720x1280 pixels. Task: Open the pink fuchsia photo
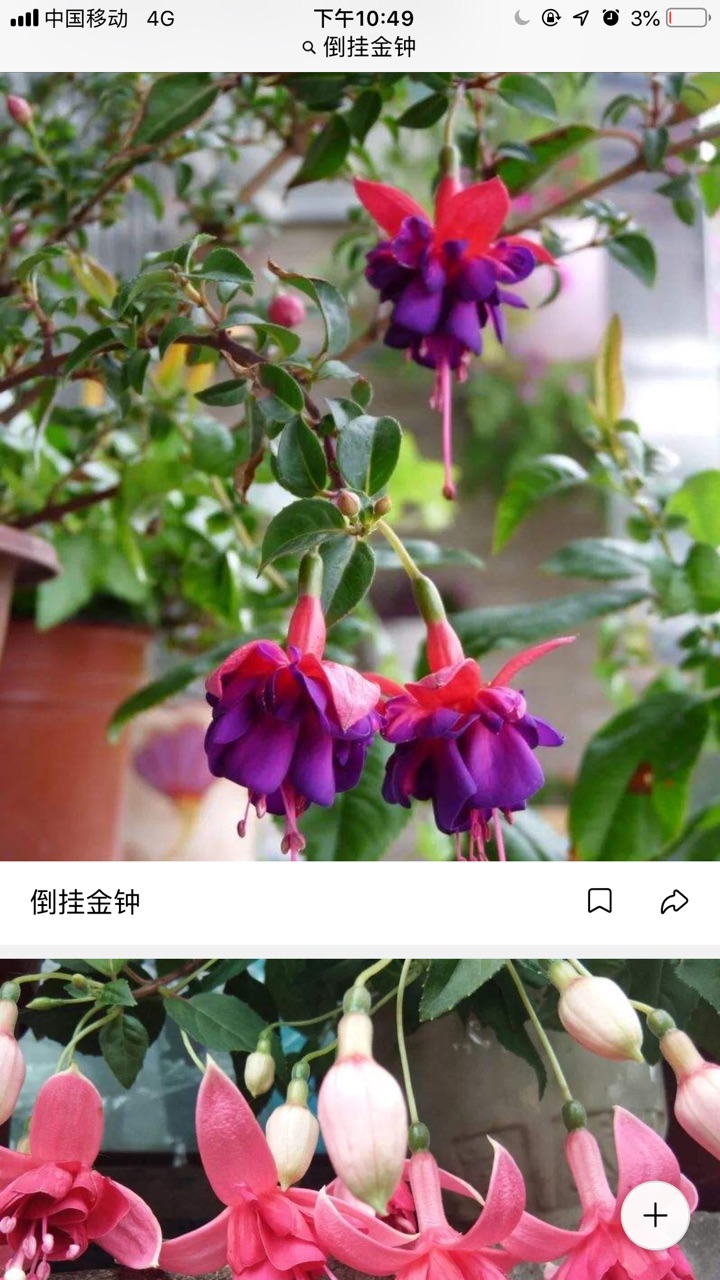point(330,1120)
